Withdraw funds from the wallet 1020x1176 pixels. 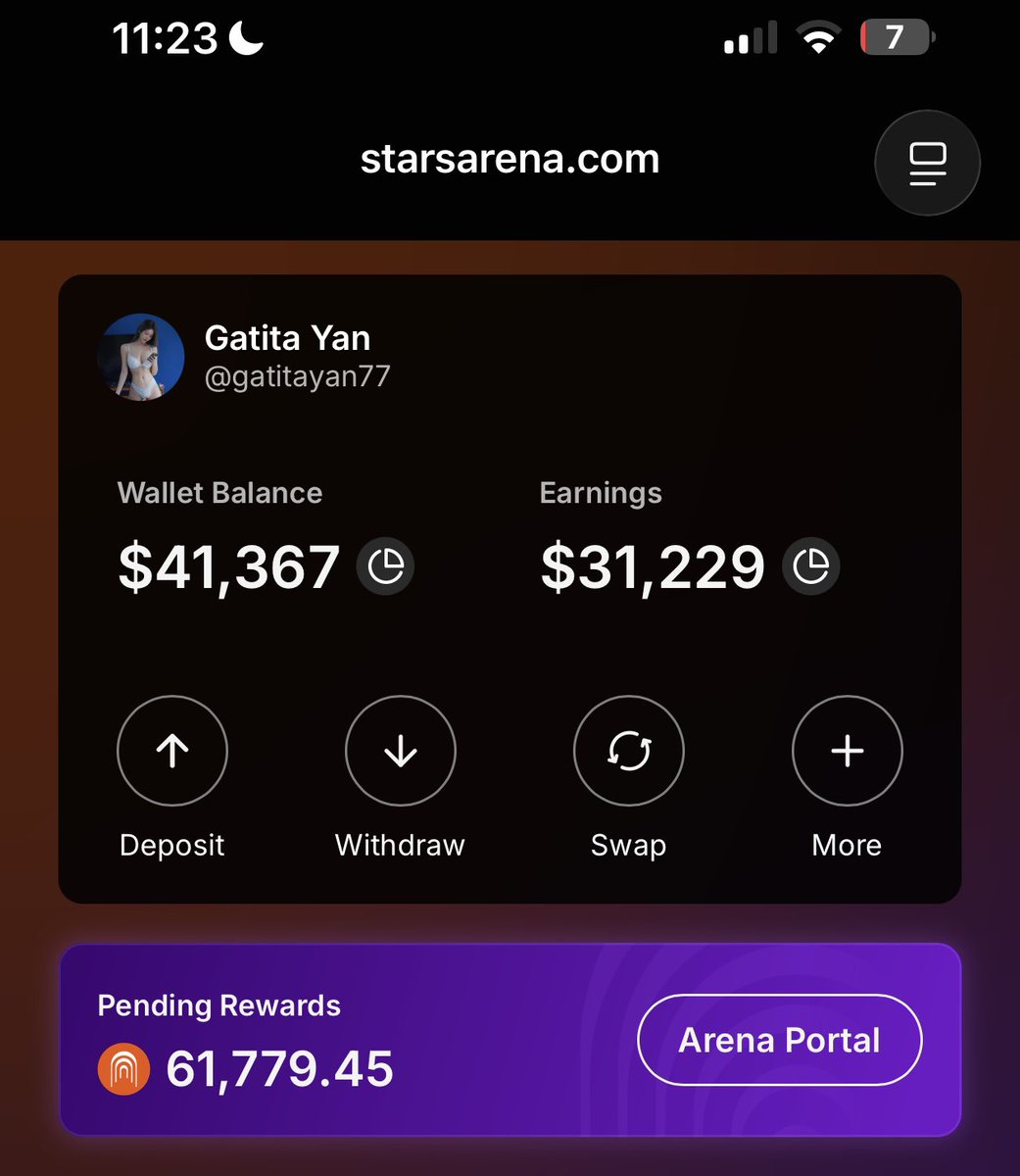[x=401, y=751]
